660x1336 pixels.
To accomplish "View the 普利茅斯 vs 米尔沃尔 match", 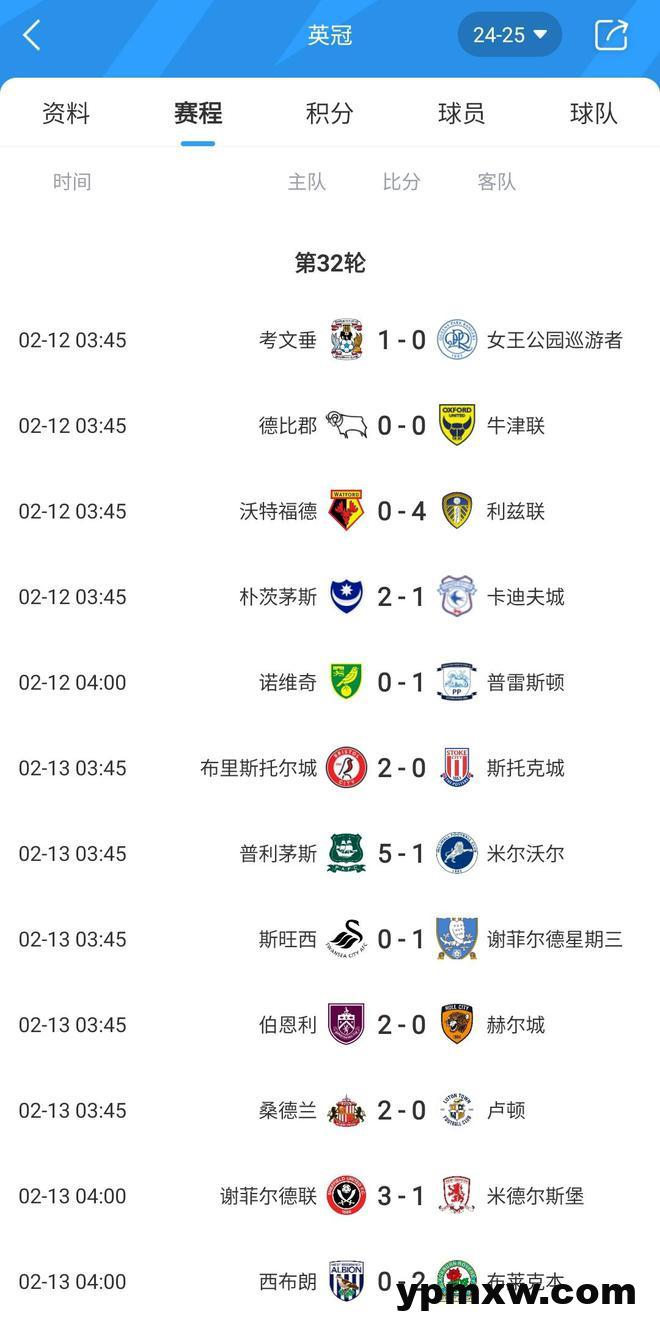I will click(x=330, y=853).
